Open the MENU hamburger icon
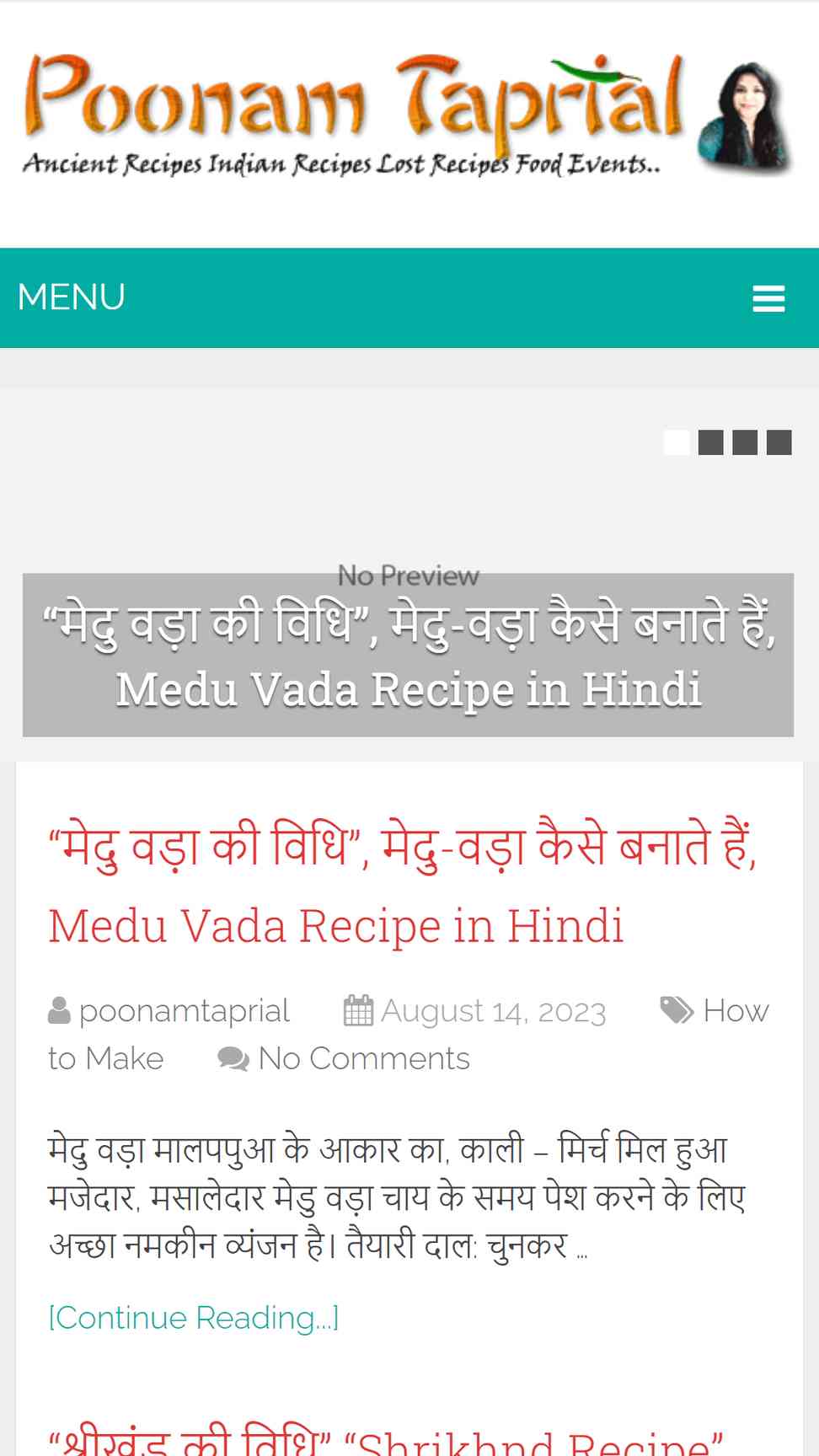The image size is (819, 1456). pos(768,298)
